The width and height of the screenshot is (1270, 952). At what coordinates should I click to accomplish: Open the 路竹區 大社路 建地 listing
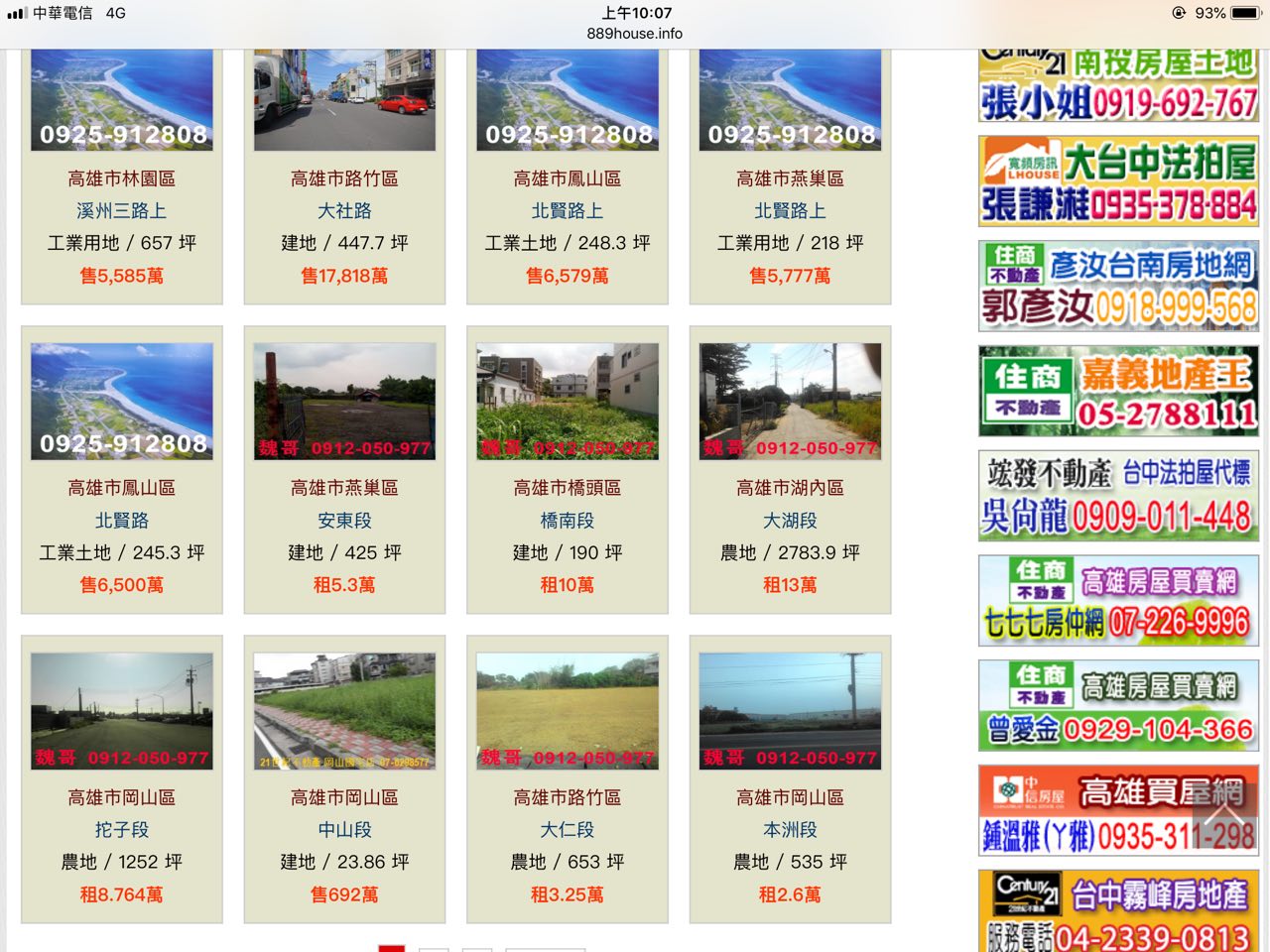(x=344, y=177)
